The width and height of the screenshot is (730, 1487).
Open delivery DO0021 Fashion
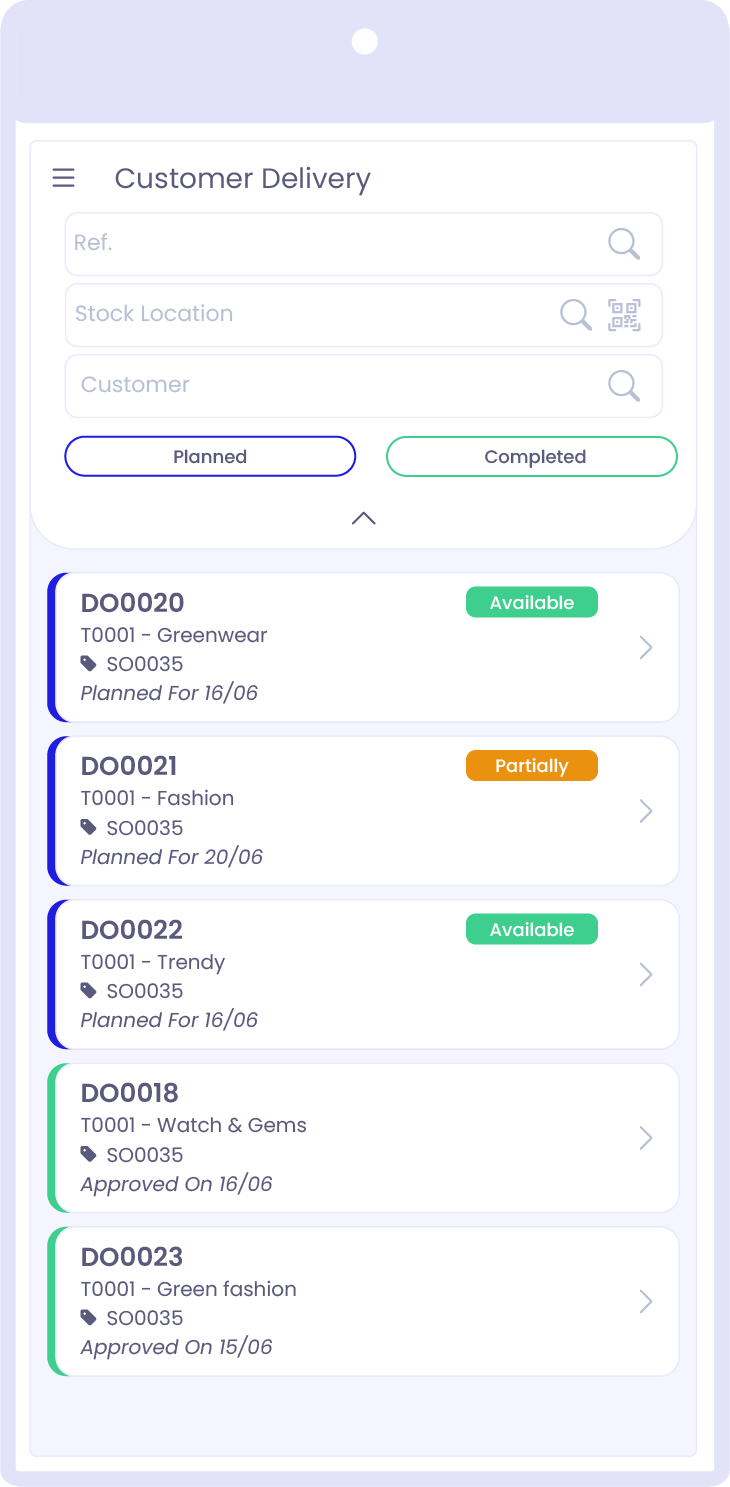click(x=364, y=811)
